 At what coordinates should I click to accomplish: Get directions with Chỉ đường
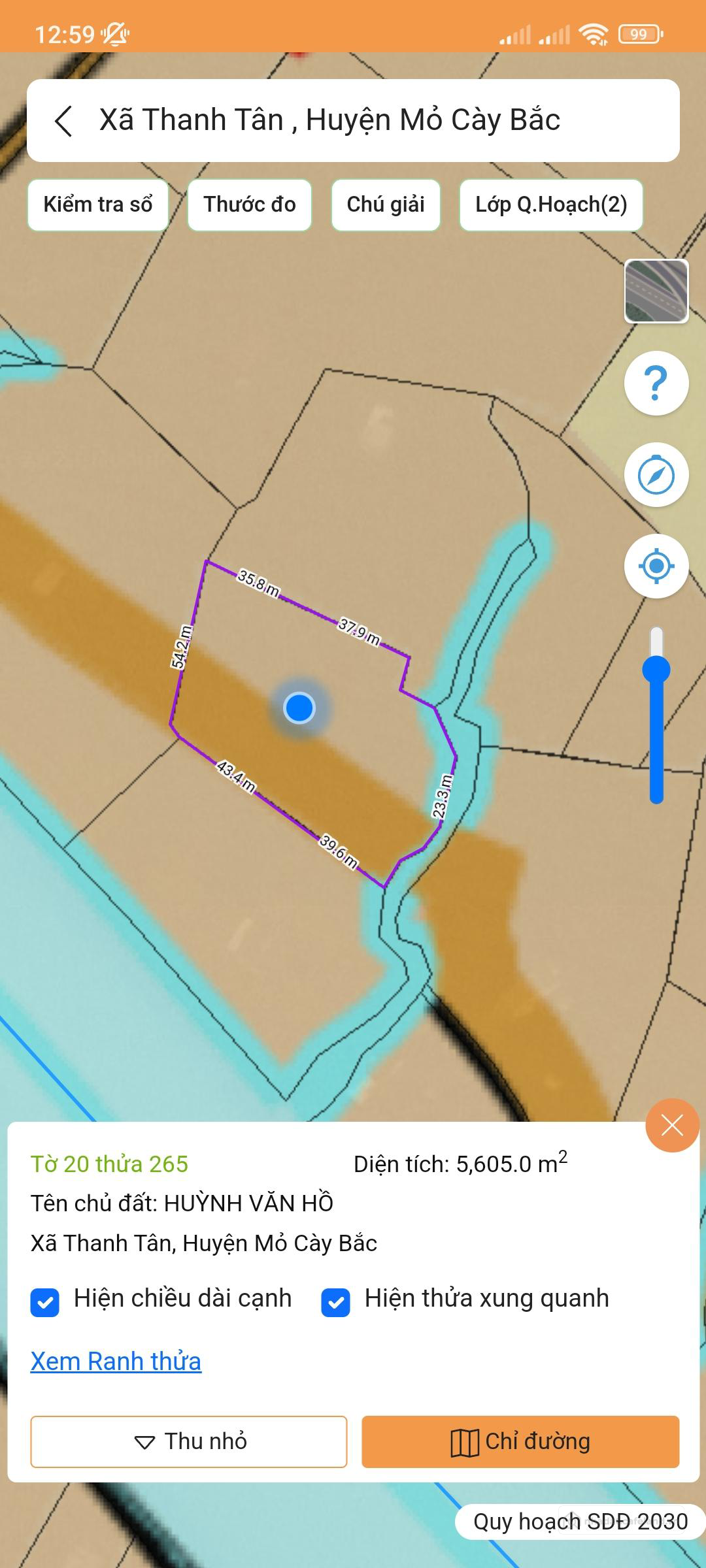pyautogui.click(x=520, y=1441)
